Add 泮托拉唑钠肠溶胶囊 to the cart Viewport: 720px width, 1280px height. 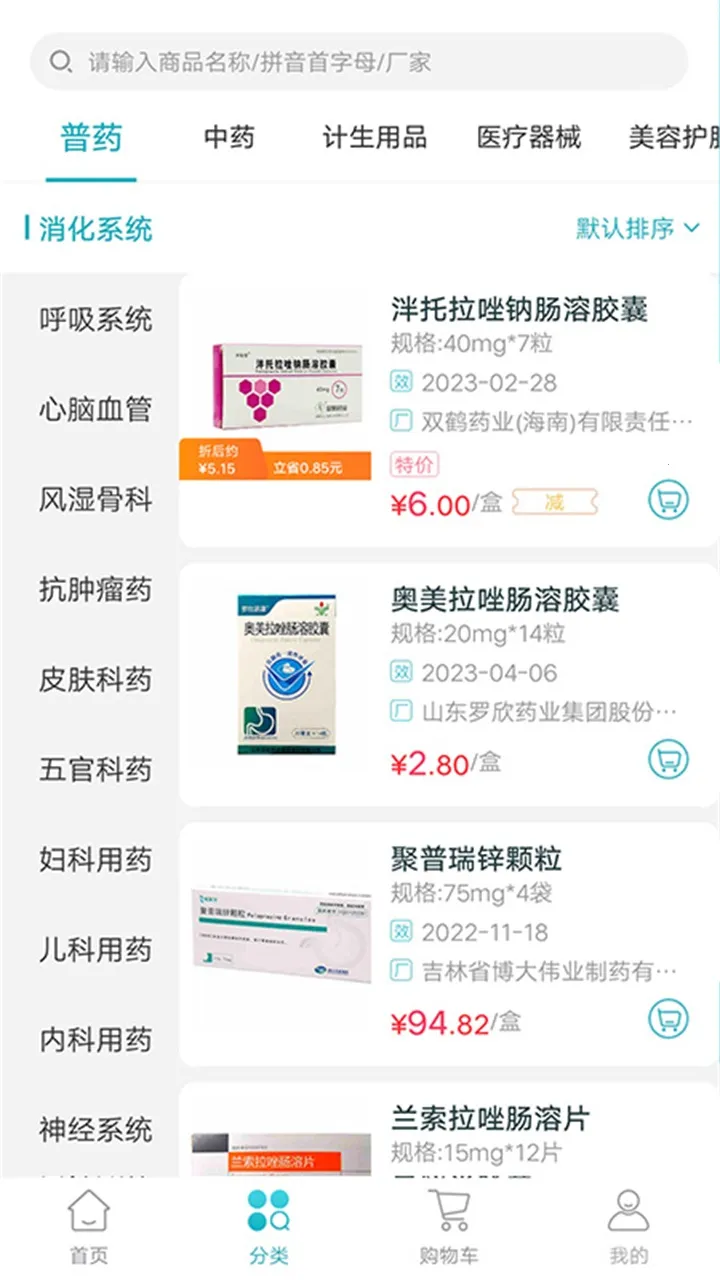pyautogui.click(x=668, y=499)
